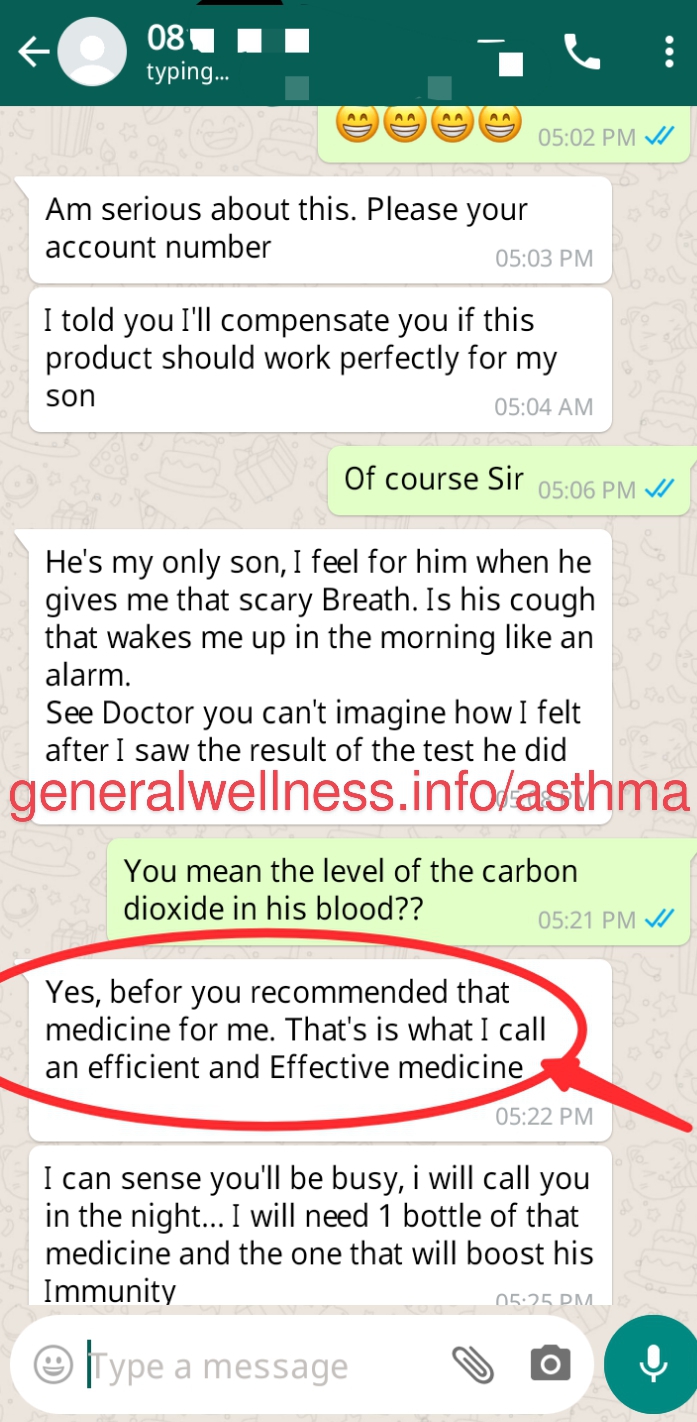Go back to the chats list
697x1422 pixels.
click(x=33, y=52)
